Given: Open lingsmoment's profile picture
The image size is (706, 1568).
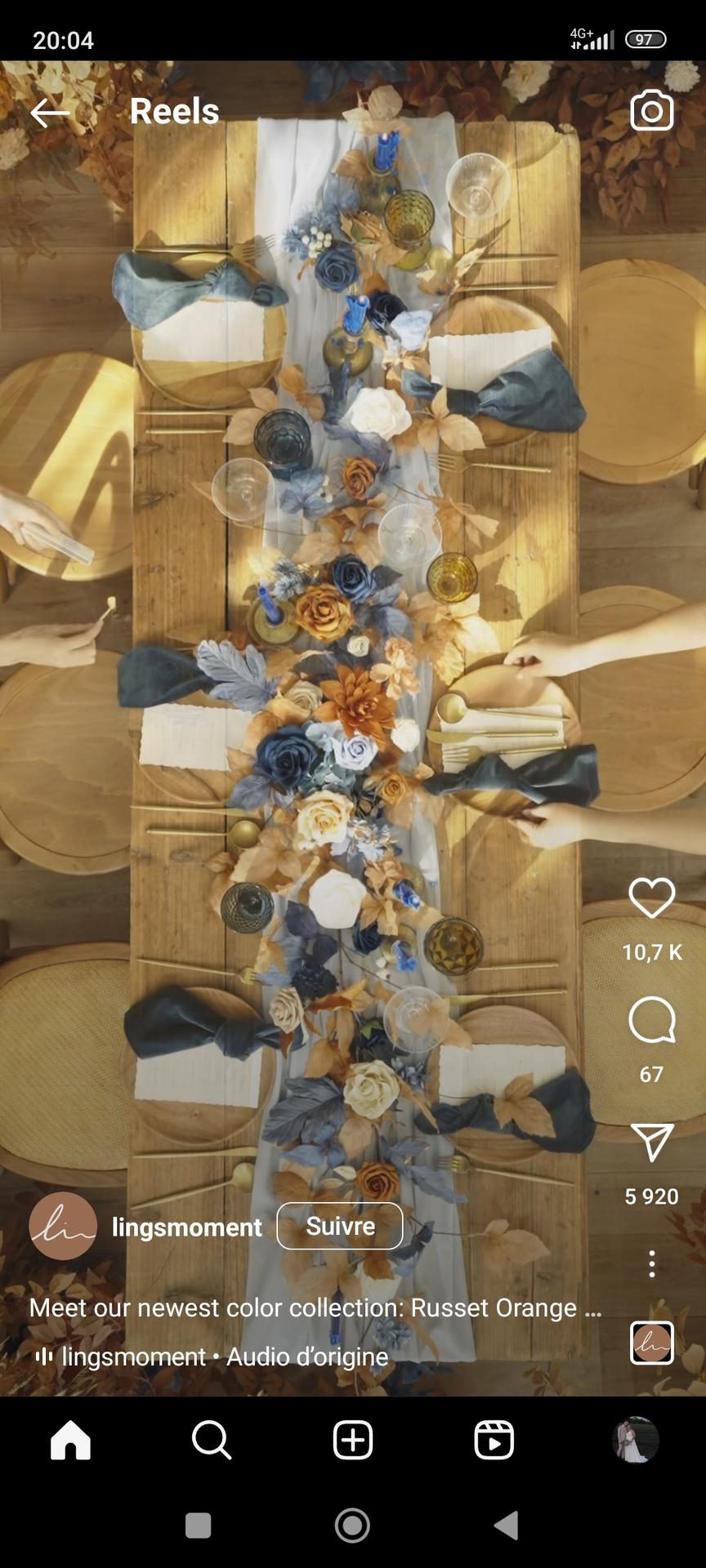Looking at the screenshot, I should click(63, 1226).
